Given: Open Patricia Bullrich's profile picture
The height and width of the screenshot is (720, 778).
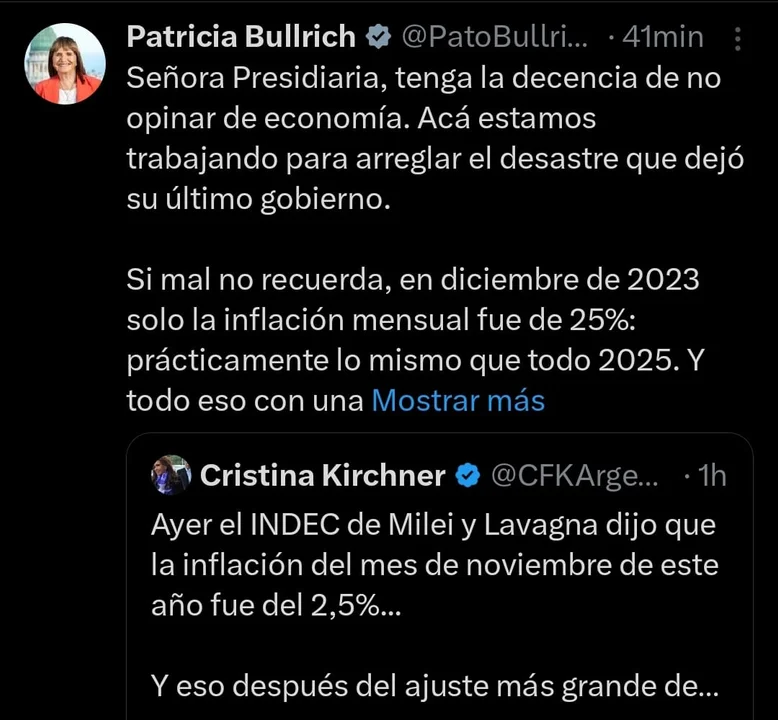Looking at the screenshot, I should pyautogui.click(x=65, y=64).
